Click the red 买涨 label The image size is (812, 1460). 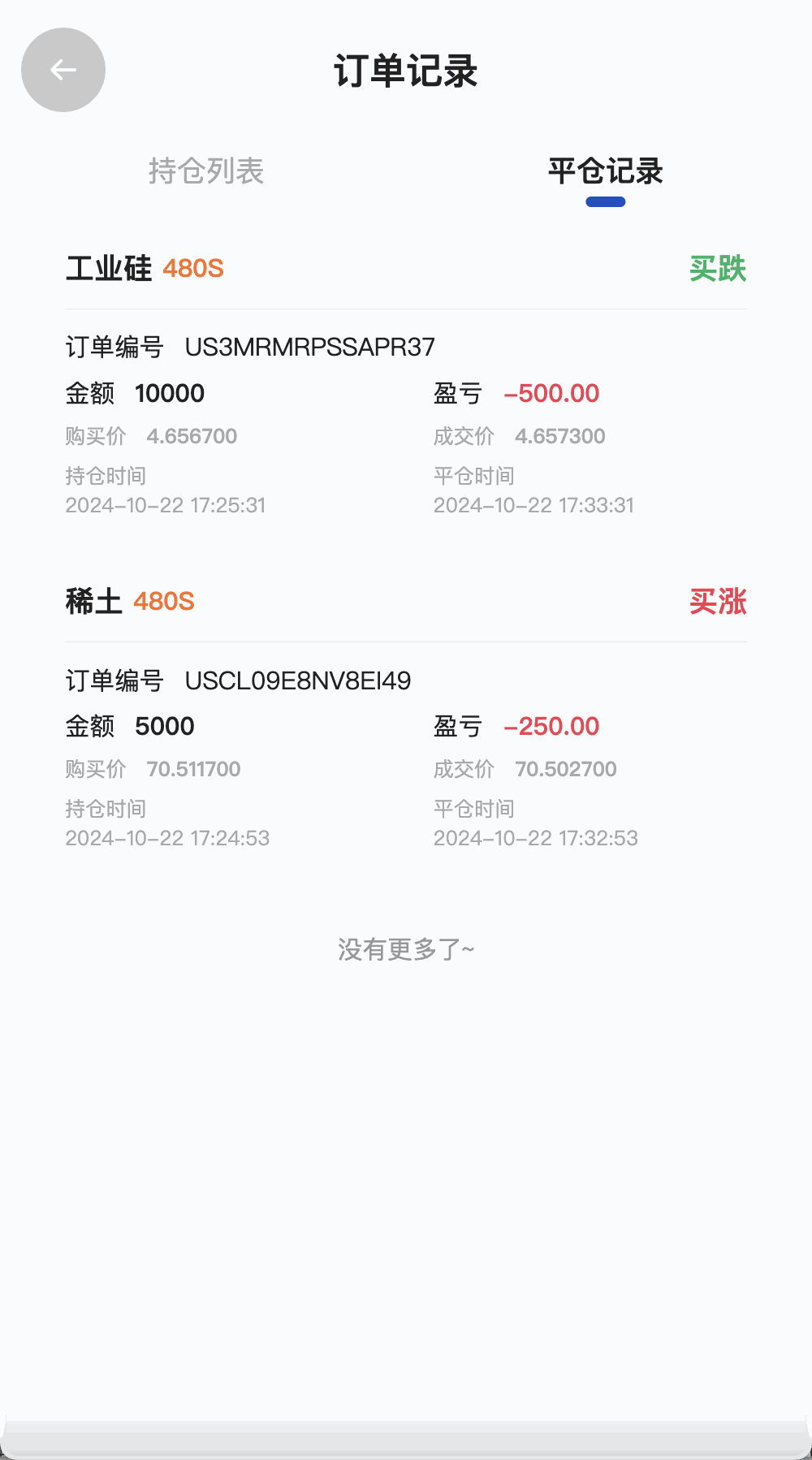[x=719, y=603]
